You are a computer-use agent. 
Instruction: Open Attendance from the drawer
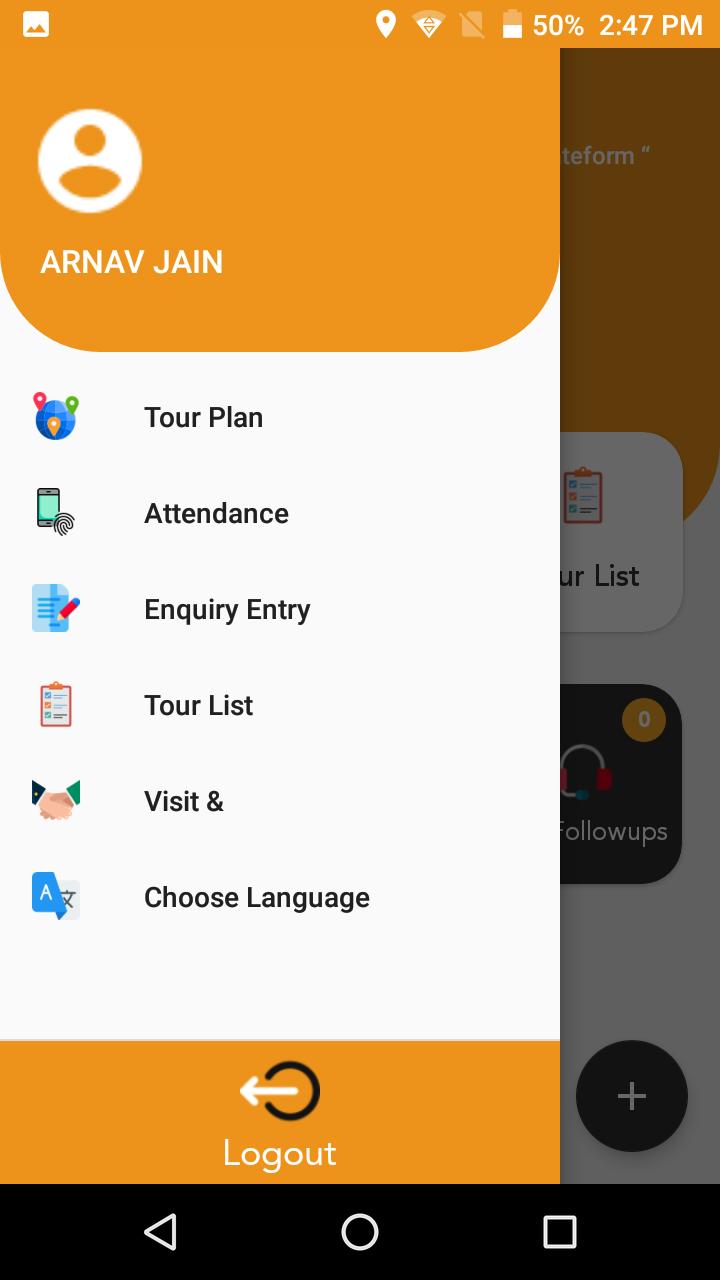216,513
